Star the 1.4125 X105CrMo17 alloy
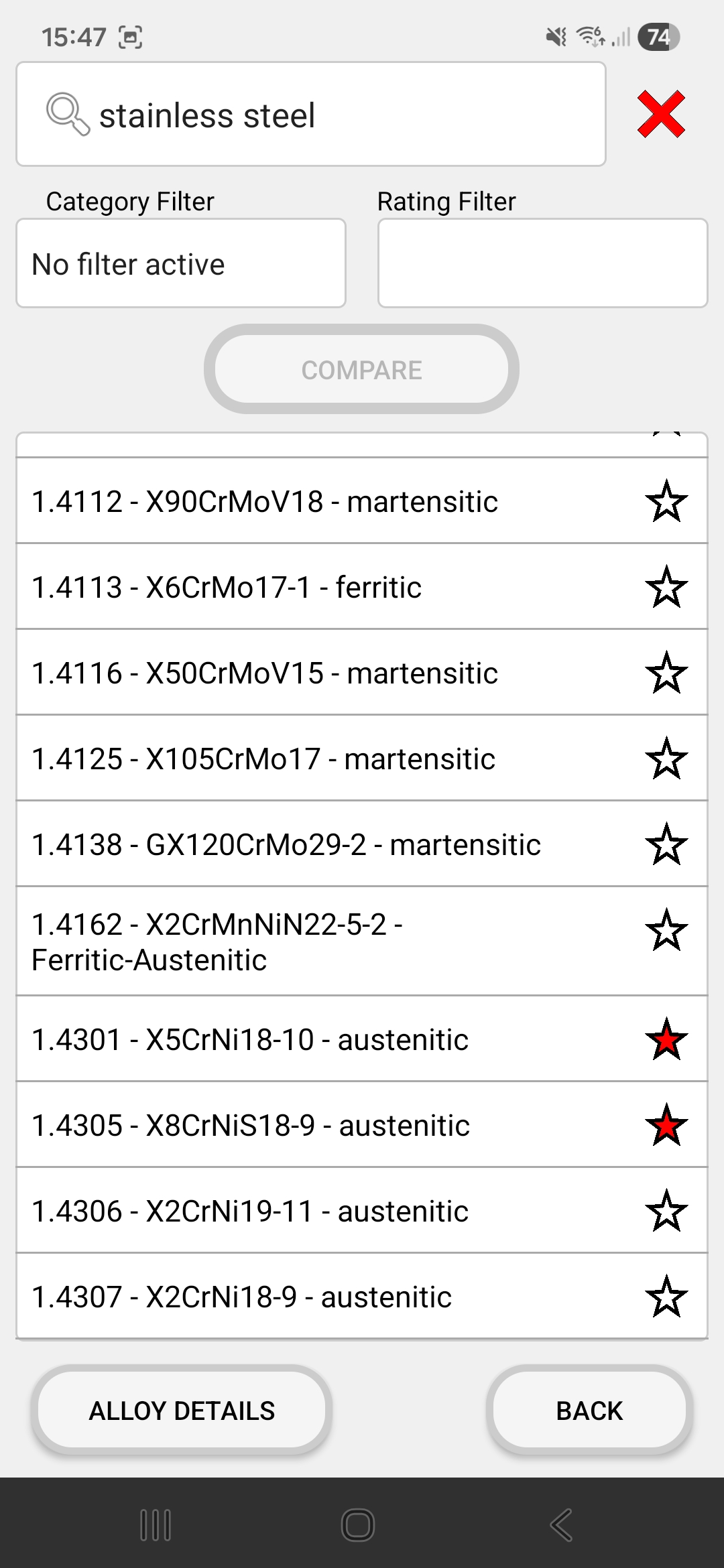This screenshot has height=1568, width=724. tap(666, 759)
